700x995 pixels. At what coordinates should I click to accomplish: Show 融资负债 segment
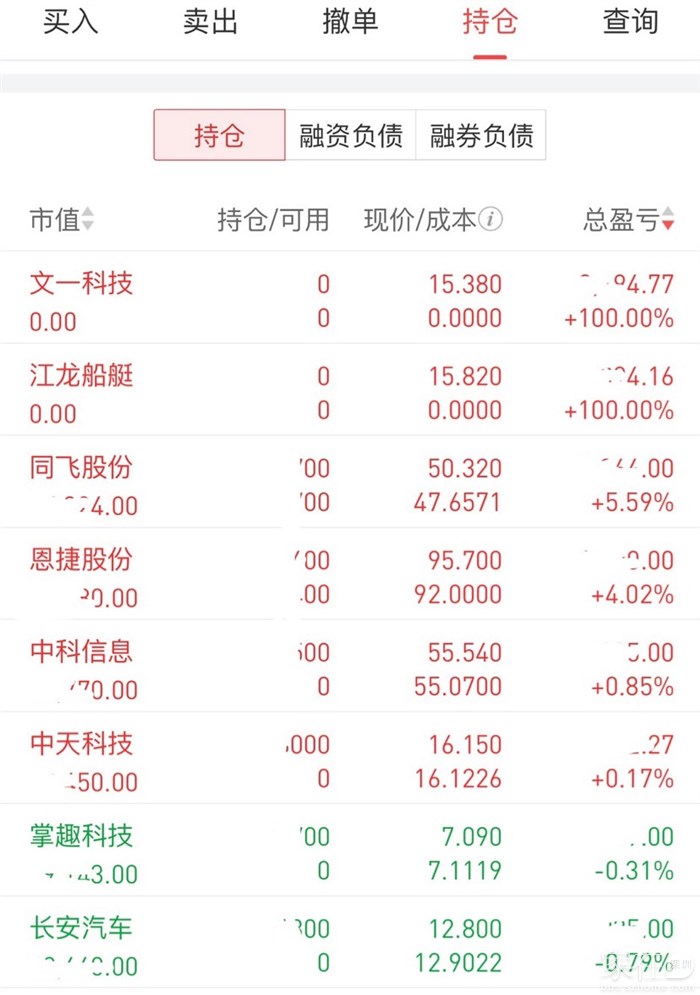[351, 135]
